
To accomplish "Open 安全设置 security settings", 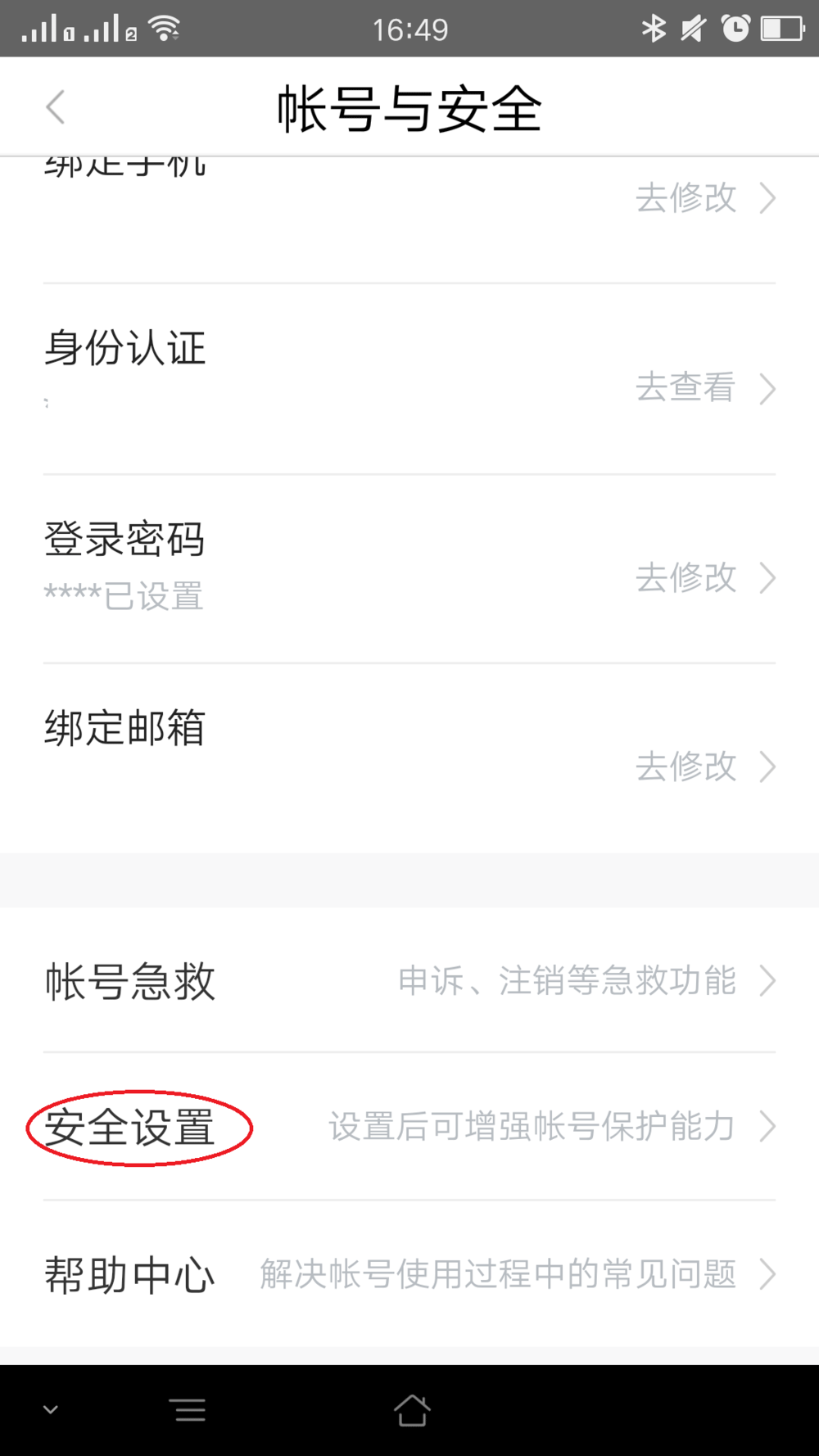I will coord(409,1127).
